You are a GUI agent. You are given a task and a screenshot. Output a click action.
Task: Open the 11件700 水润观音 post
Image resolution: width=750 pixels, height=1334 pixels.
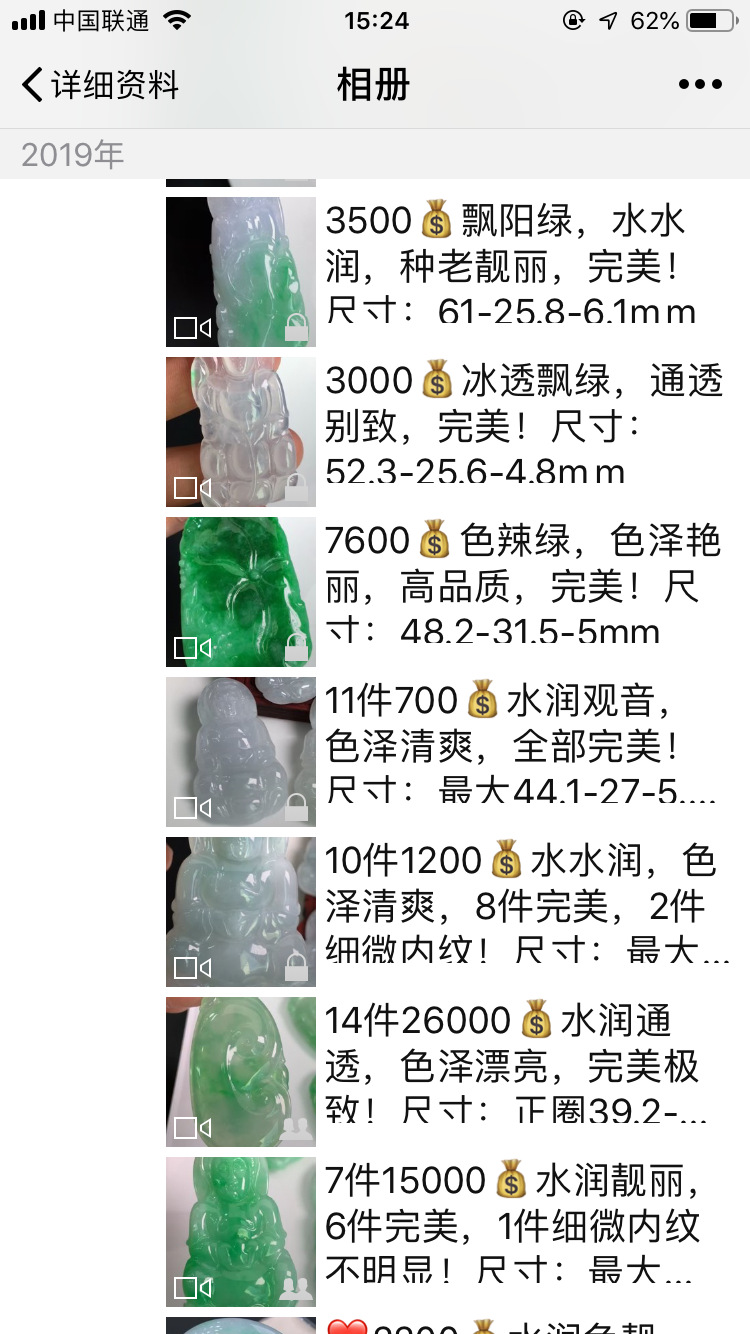pyautogui.click(x=448, y=752)
